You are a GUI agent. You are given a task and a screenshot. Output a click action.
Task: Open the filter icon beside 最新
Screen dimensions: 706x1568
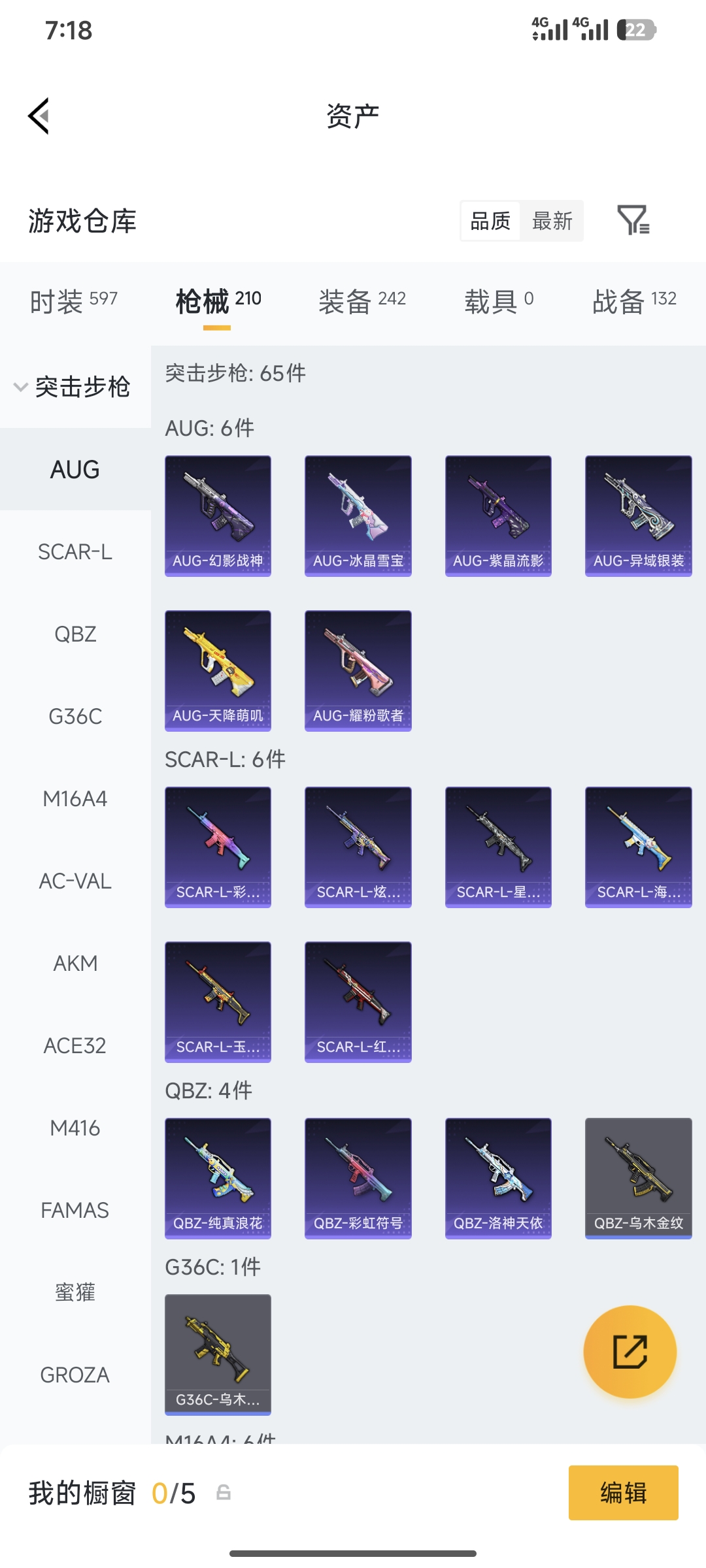tap(633, 220)
